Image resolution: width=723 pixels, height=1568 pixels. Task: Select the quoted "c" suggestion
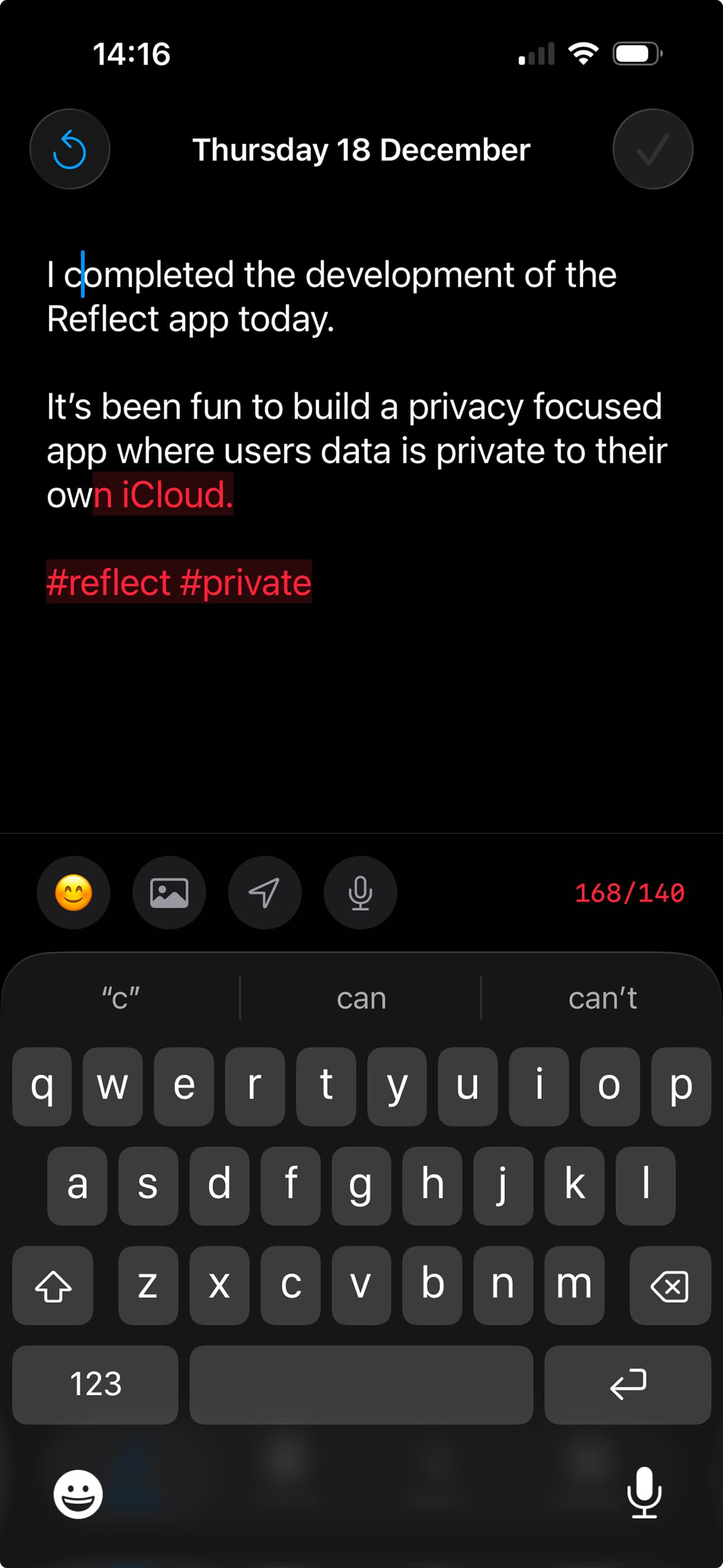[120, 998]
